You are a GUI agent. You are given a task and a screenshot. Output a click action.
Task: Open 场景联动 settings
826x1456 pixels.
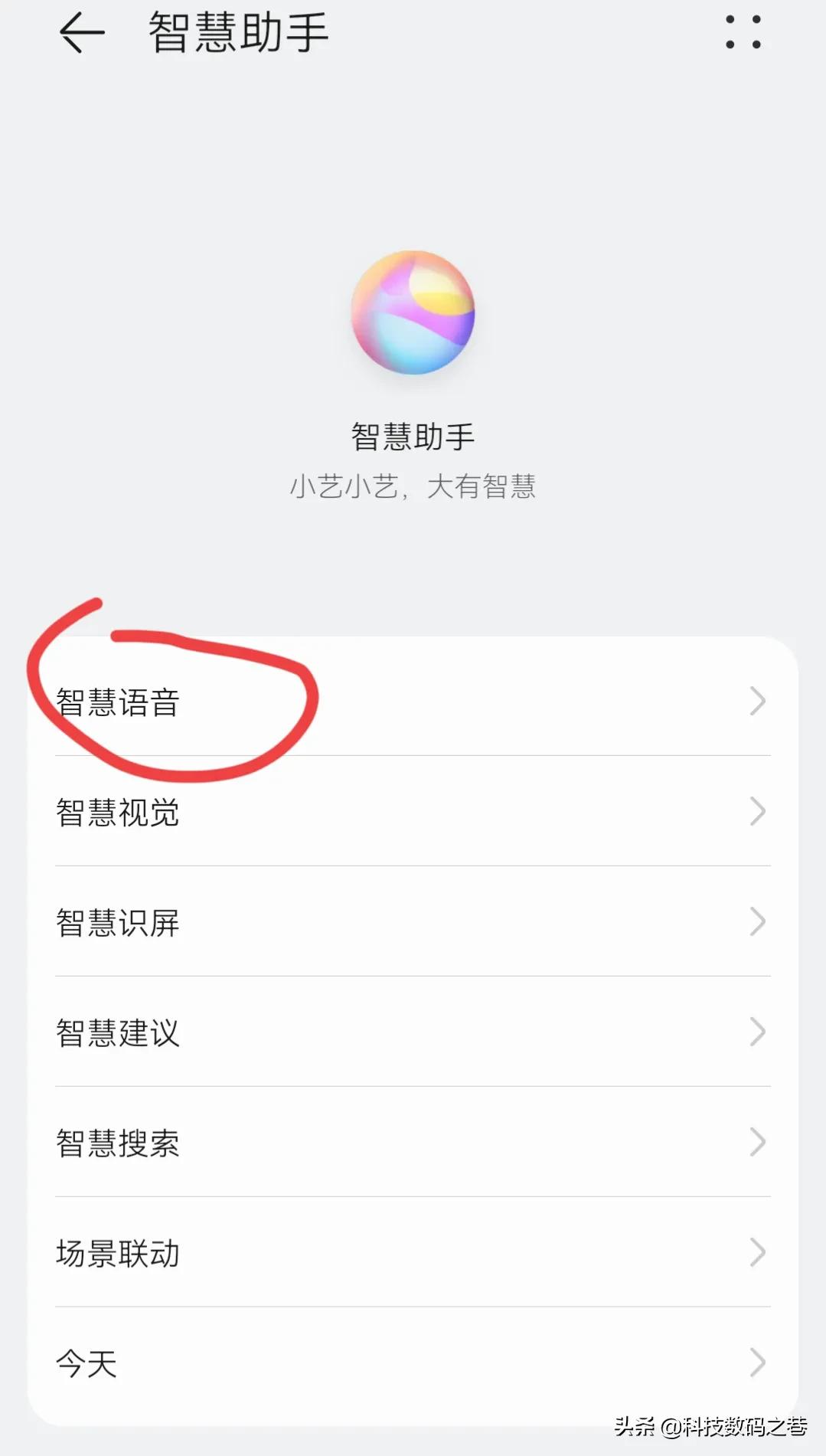click(x=412, y=1253)
